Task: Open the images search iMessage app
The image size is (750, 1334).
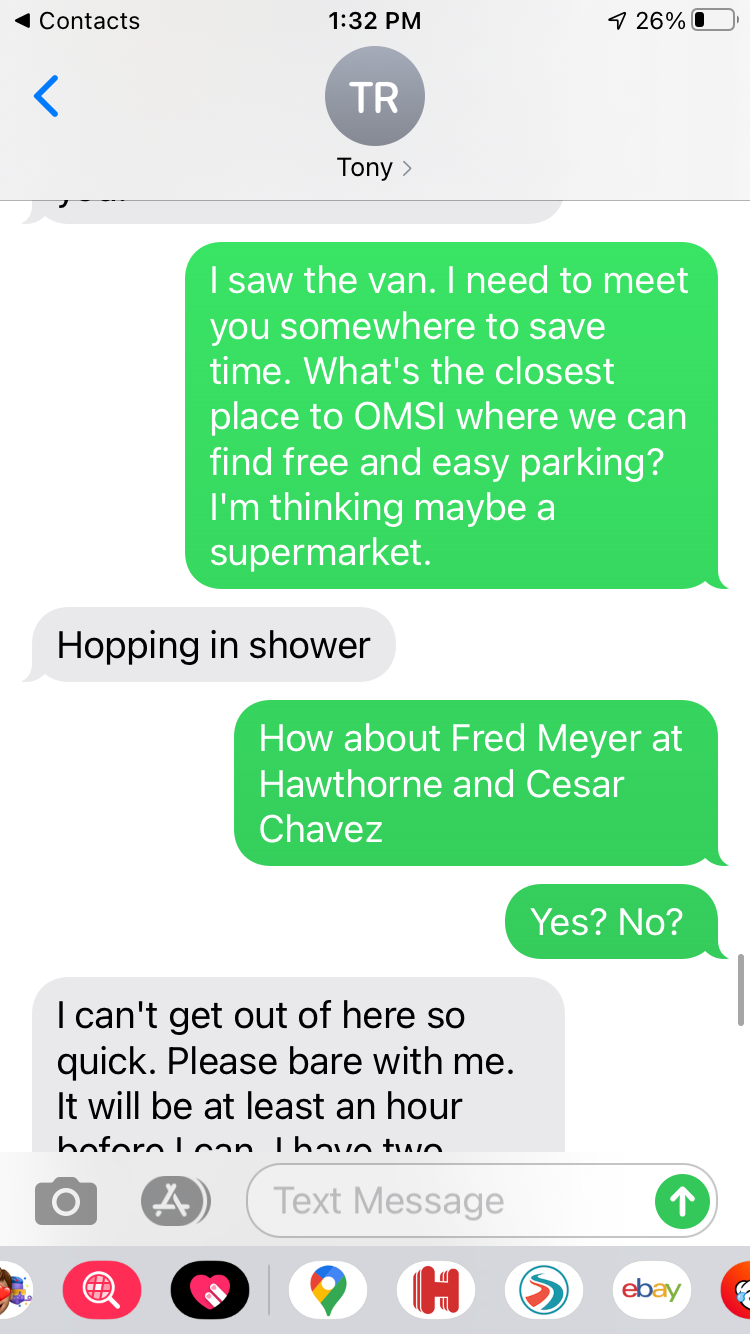Action: pyautogui.click(x=102, y=1289)
